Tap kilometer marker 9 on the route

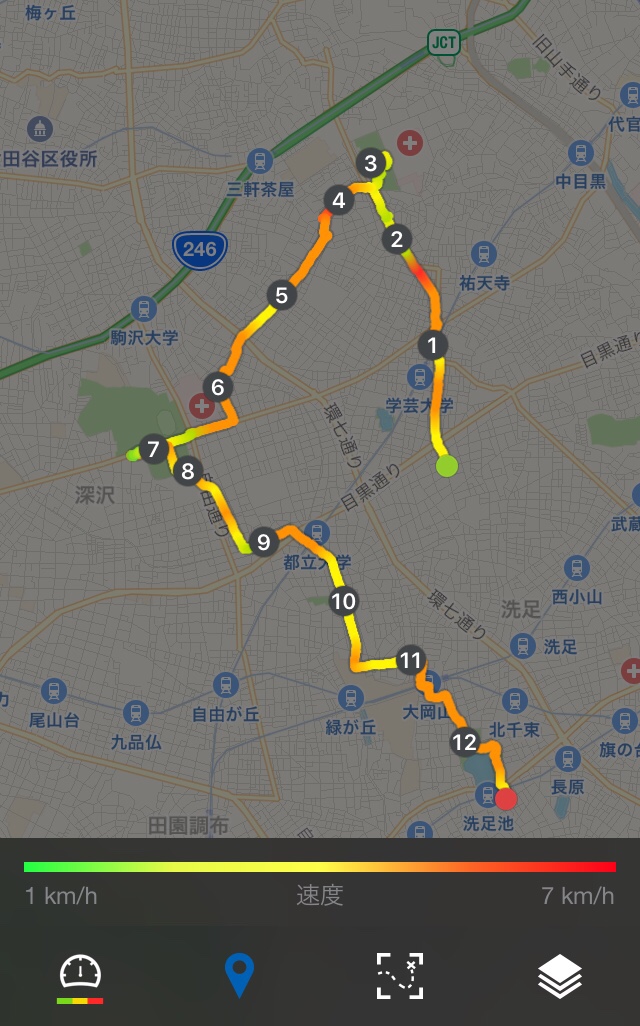click(x=264, y=542)
